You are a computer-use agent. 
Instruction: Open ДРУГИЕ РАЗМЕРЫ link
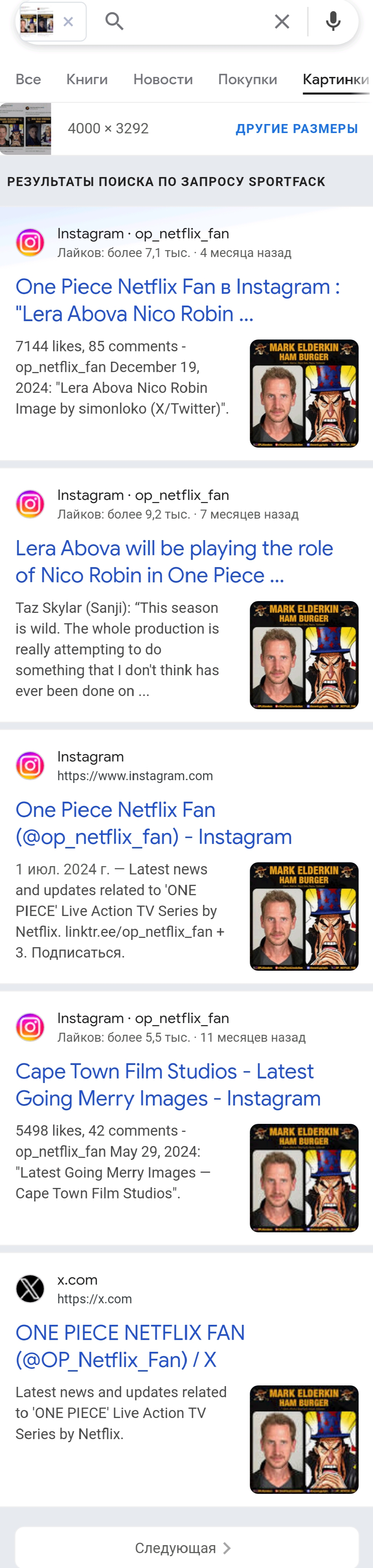(x=296, y=129)
